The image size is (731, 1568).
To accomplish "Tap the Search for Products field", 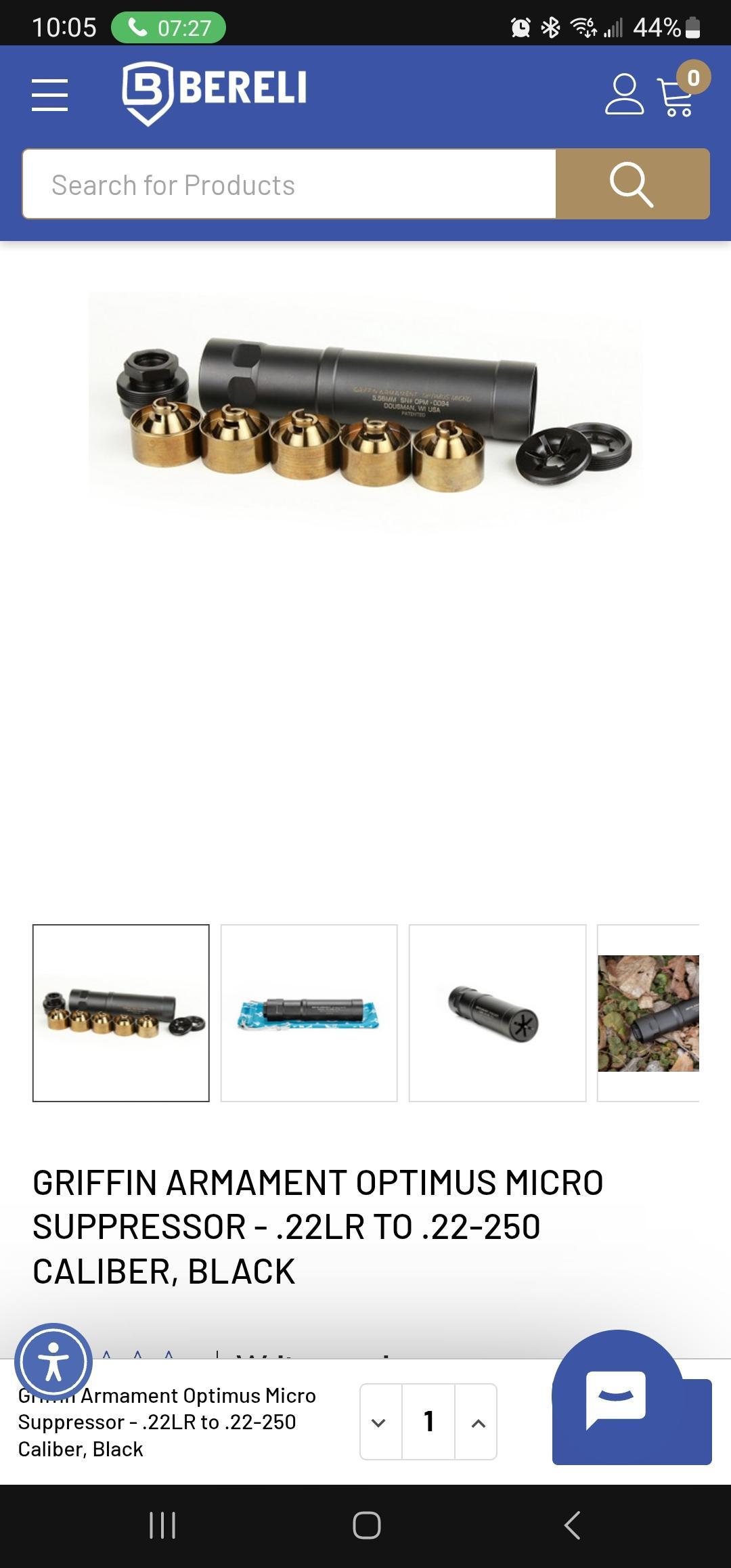I will click(x=289, y=184).
